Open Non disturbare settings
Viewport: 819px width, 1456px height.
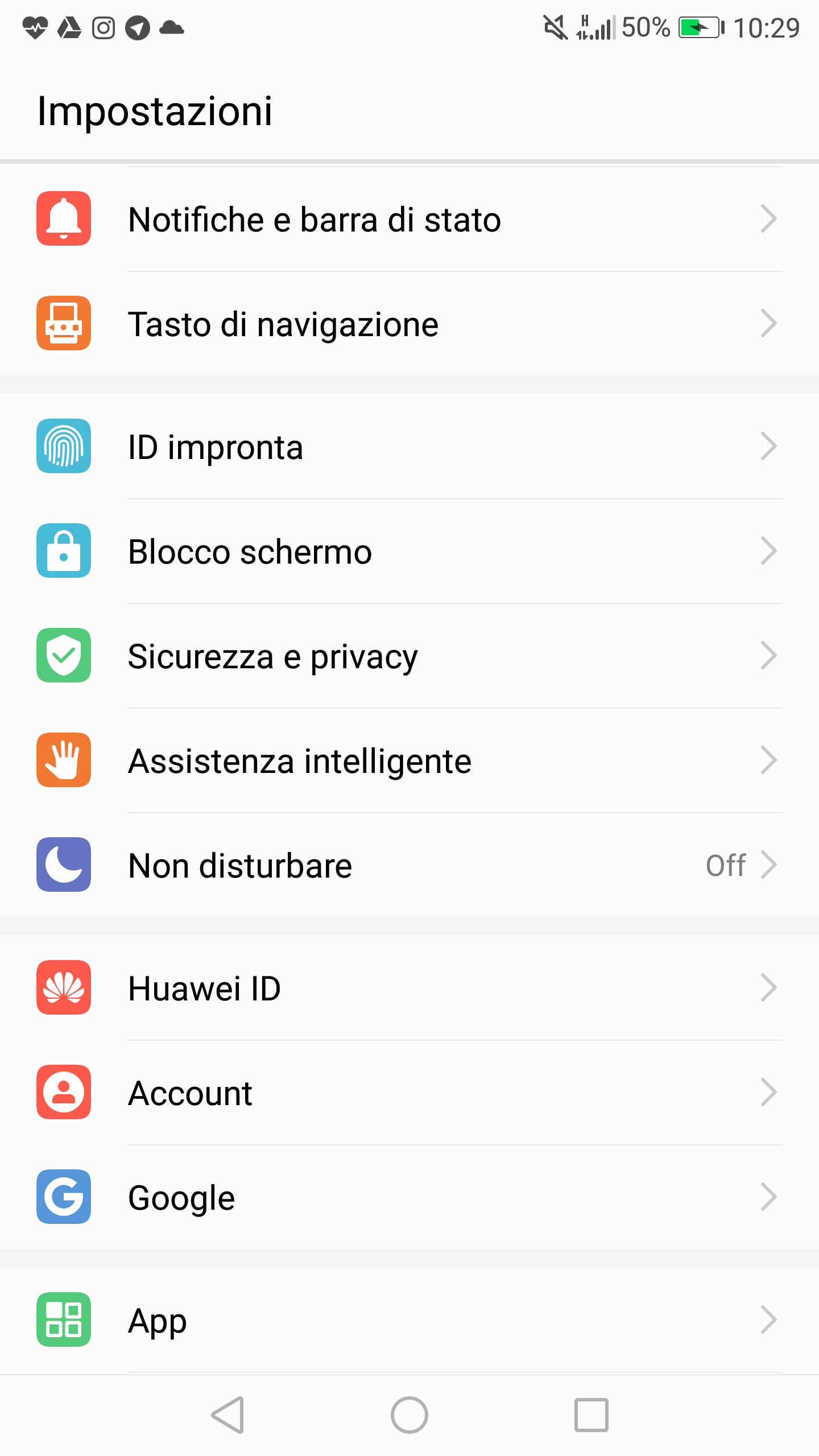(x=409, y=865)
